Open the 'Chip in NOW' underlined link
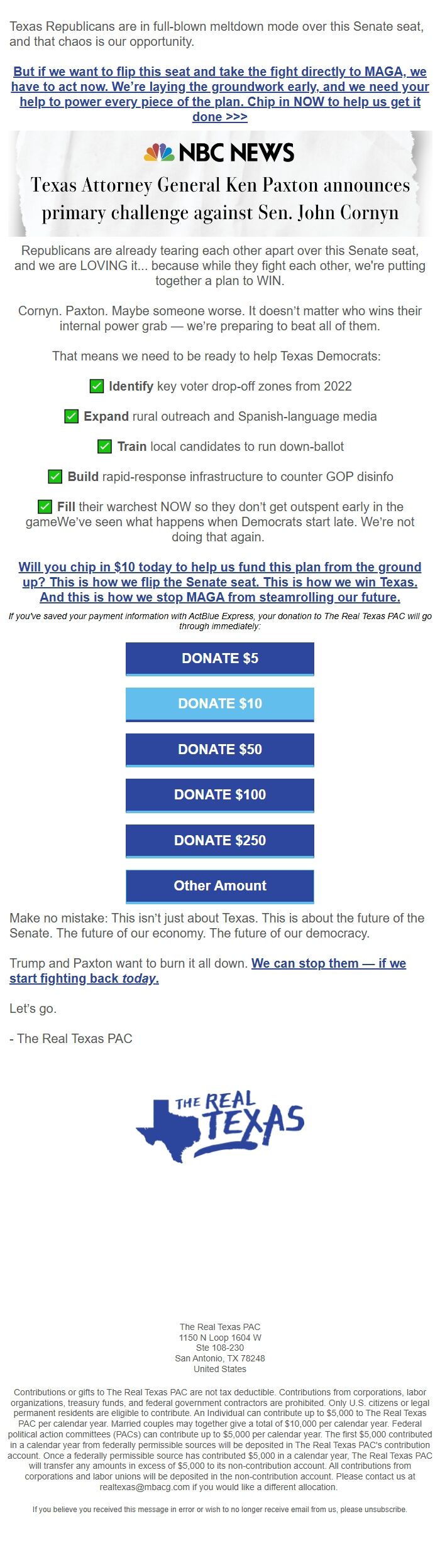This screenshot has width=440, height=1568. [x=220, y=94]
